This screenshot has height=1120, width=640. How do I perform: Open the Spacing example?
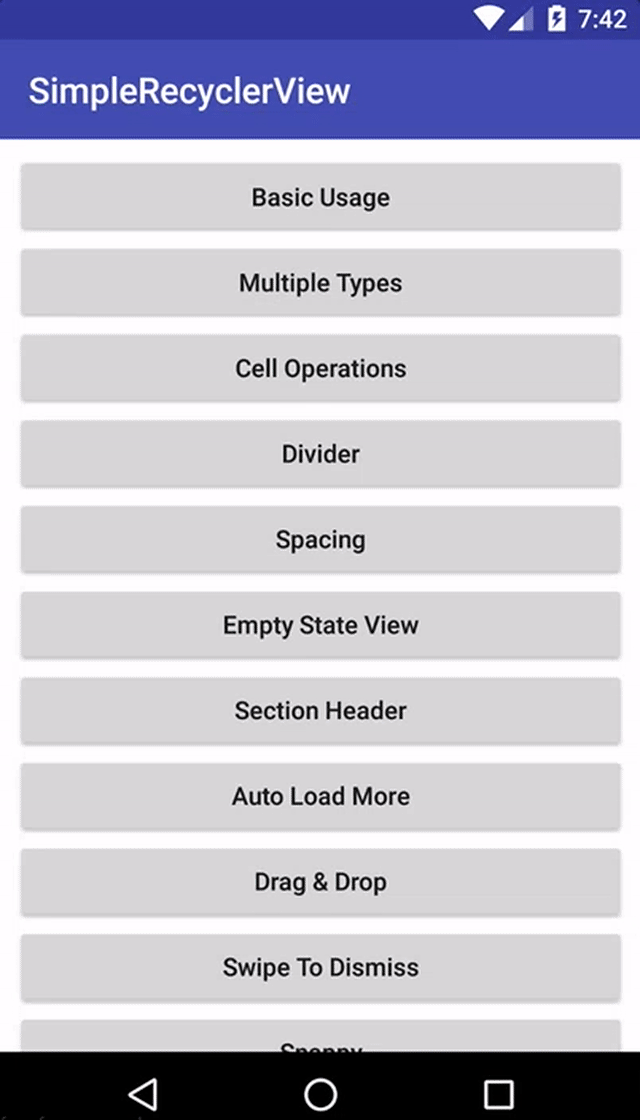tap(320, 540)
